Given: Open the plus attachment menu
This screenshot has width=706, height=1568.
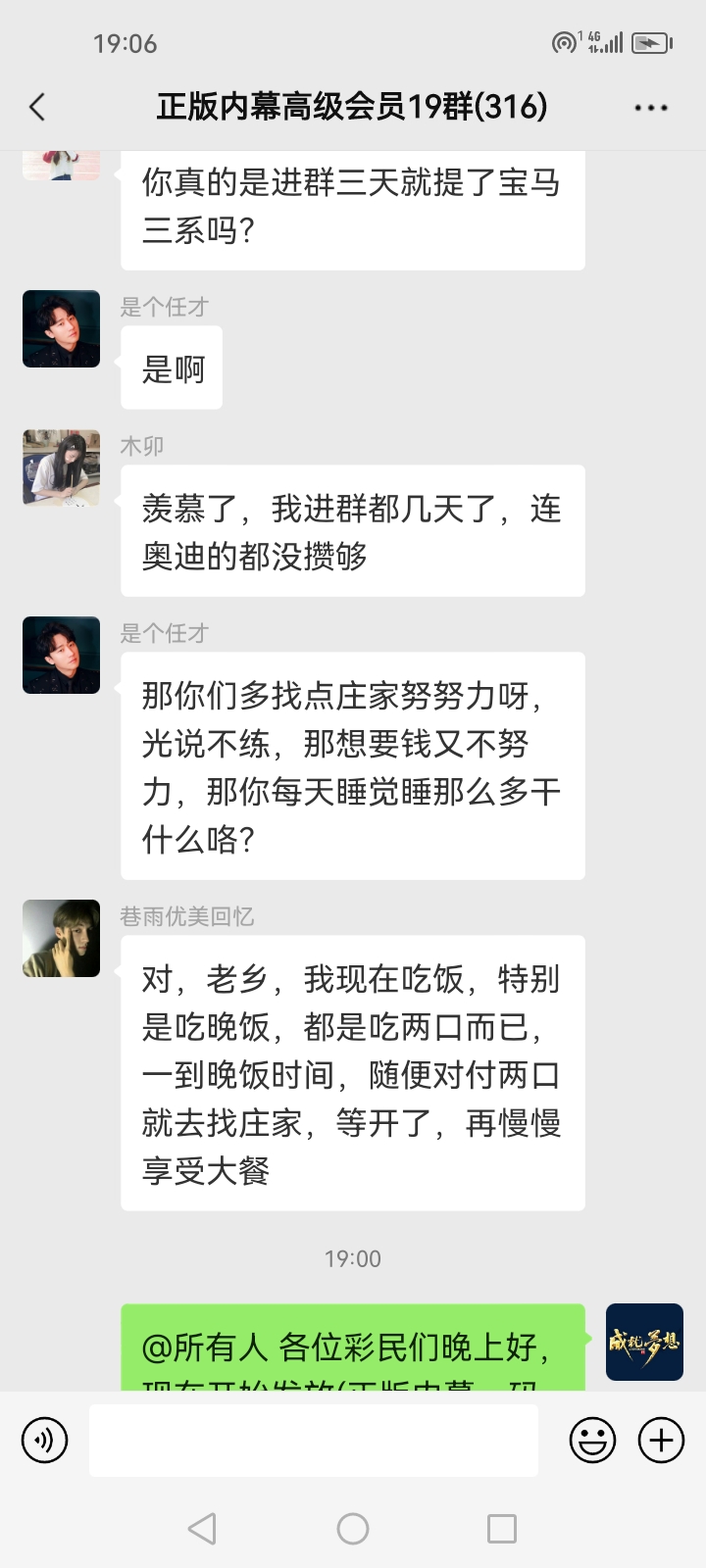Looking at the screenshot, I should pos(662,1441).
